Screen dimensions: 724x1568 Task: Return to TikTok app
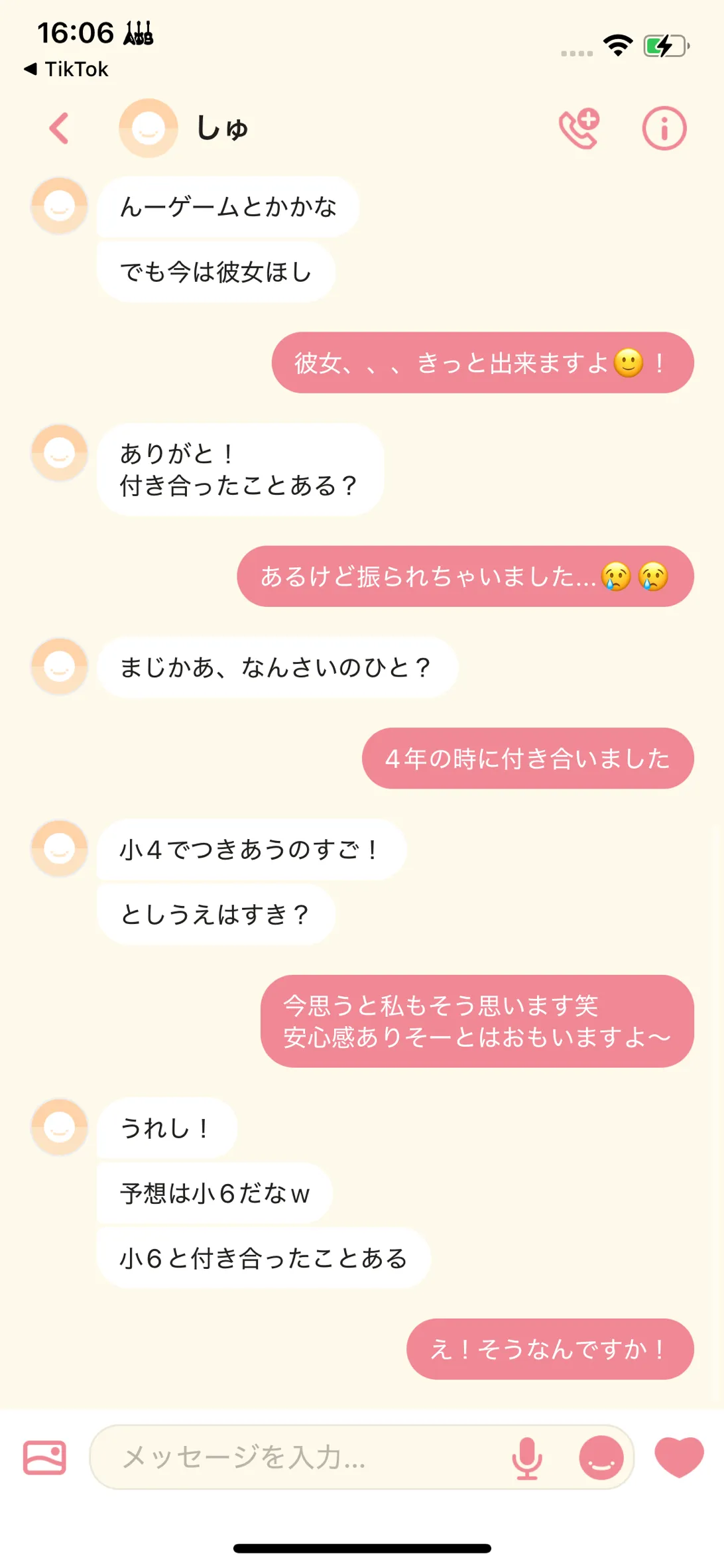click(x=66, y=69)
